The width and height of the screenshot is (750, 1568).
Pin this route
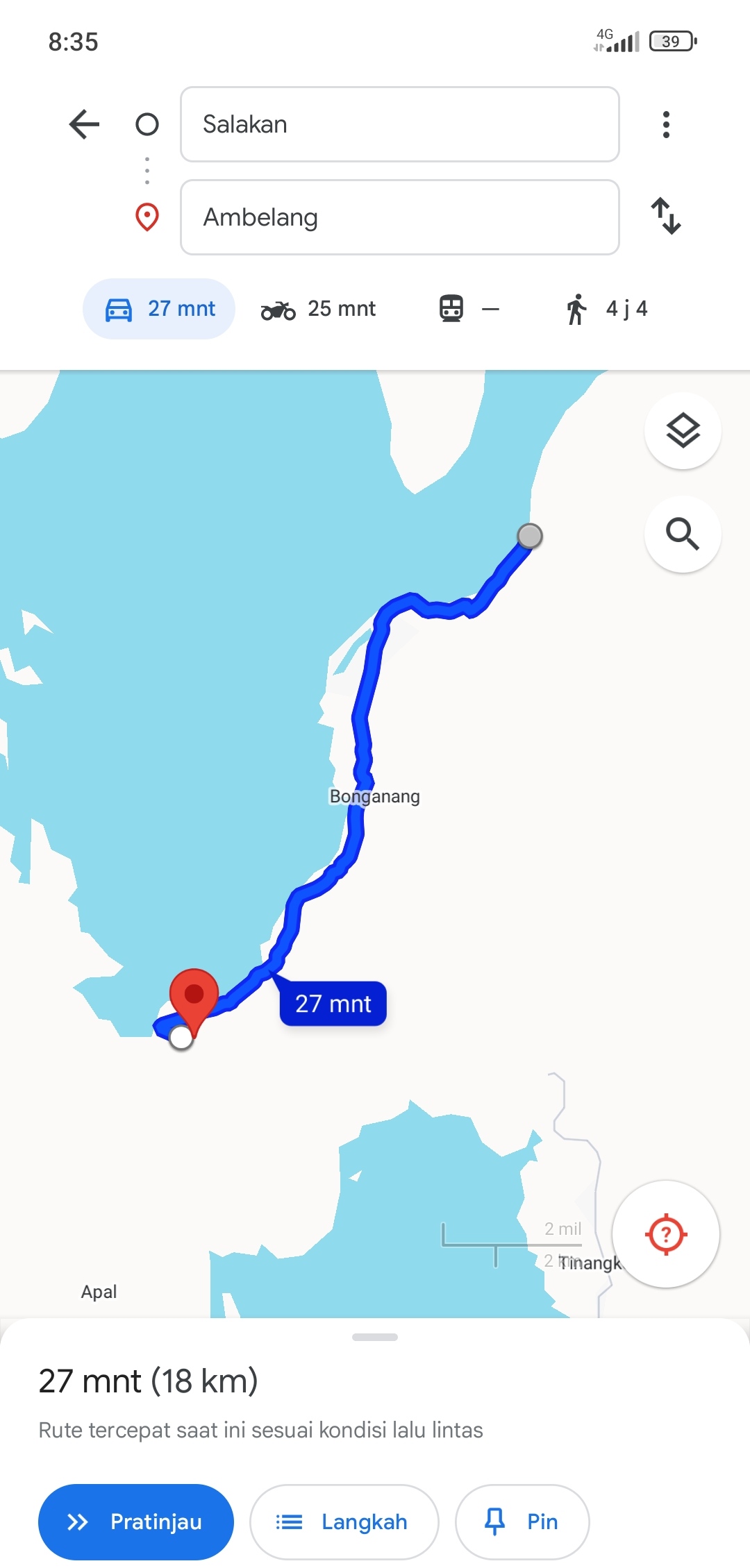pos(522,1521)
